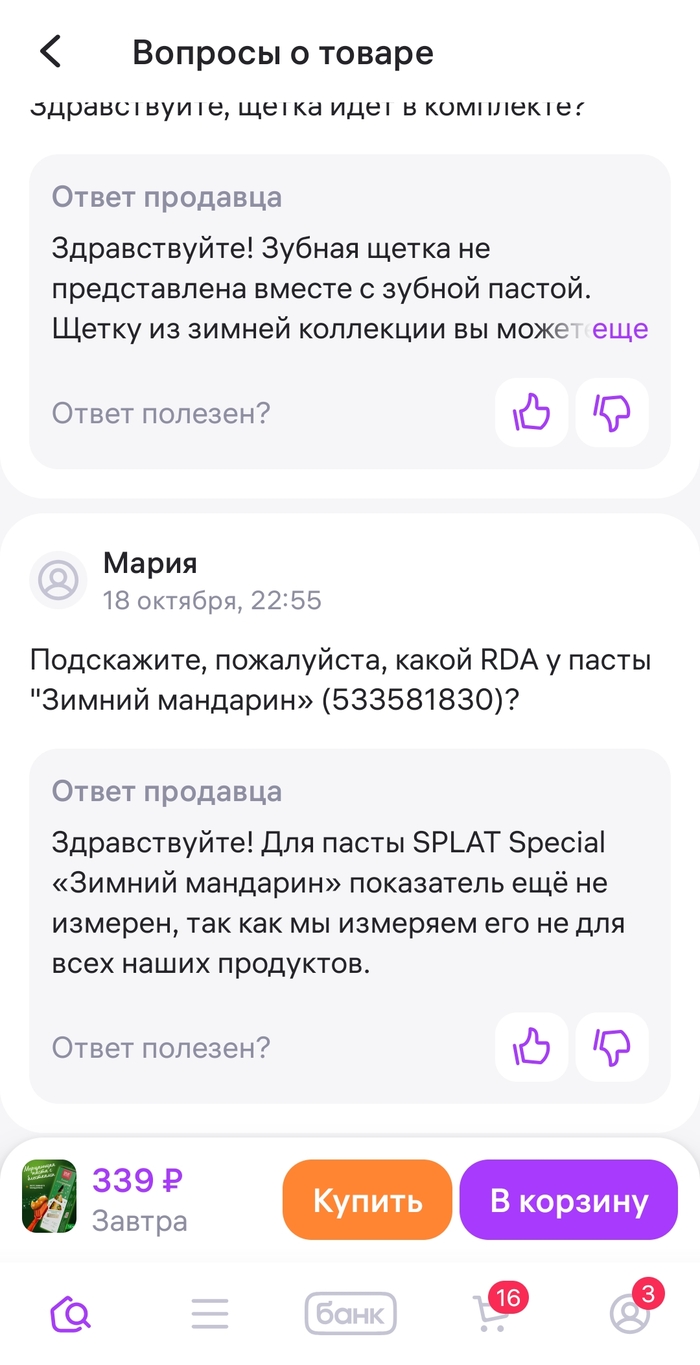Mark the RDA answer as unhelpful

tap(612, 1048)
